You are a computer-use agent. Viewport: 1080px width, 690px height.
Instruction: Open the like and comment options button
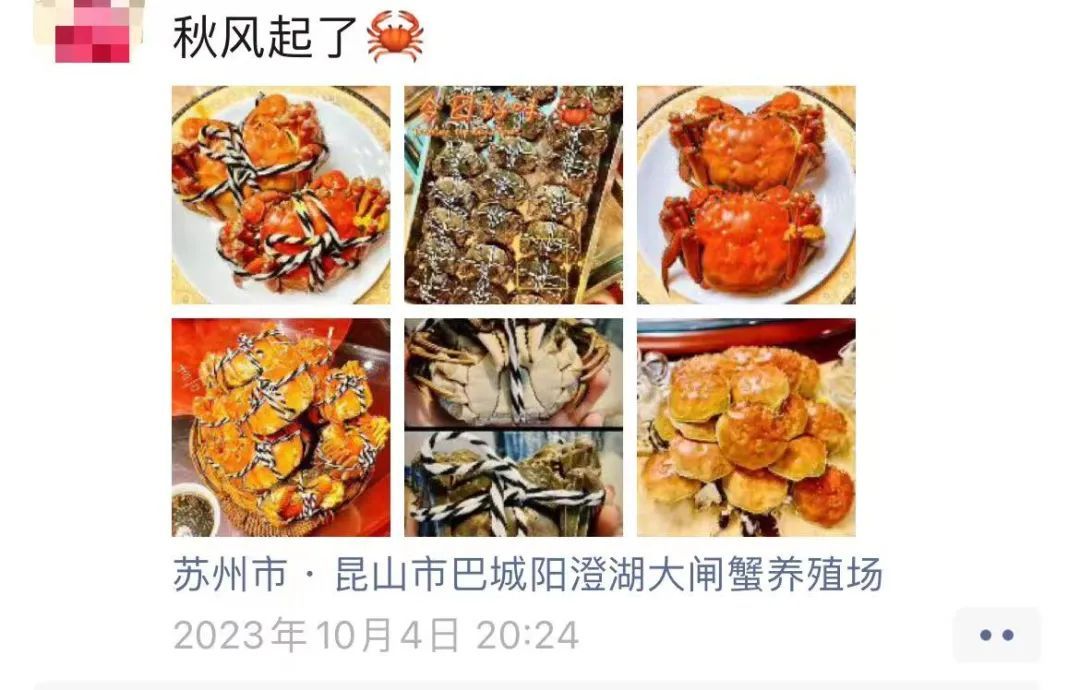pyautogui.click(x=996, y=635)
